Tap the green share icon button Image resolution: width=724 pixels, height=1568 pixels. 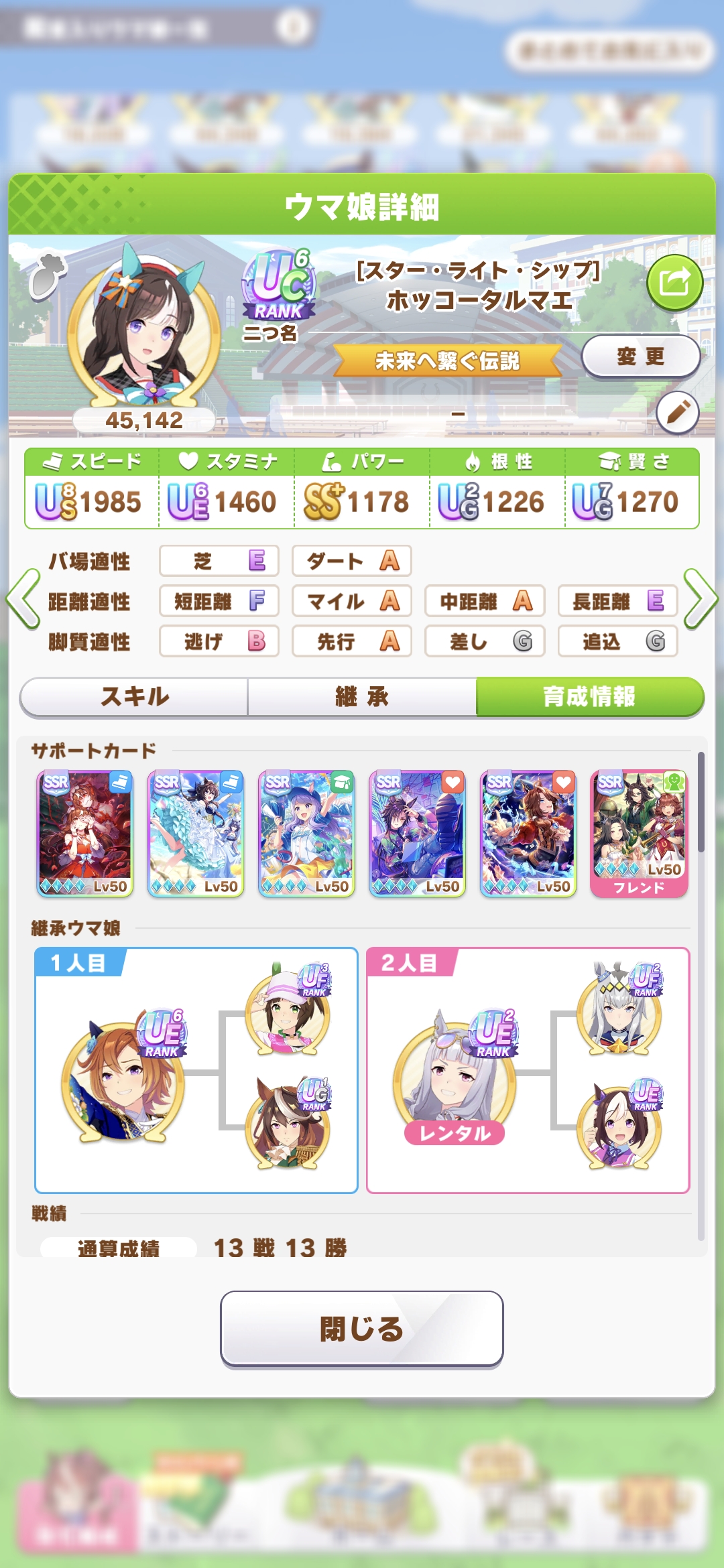(674, 282)
